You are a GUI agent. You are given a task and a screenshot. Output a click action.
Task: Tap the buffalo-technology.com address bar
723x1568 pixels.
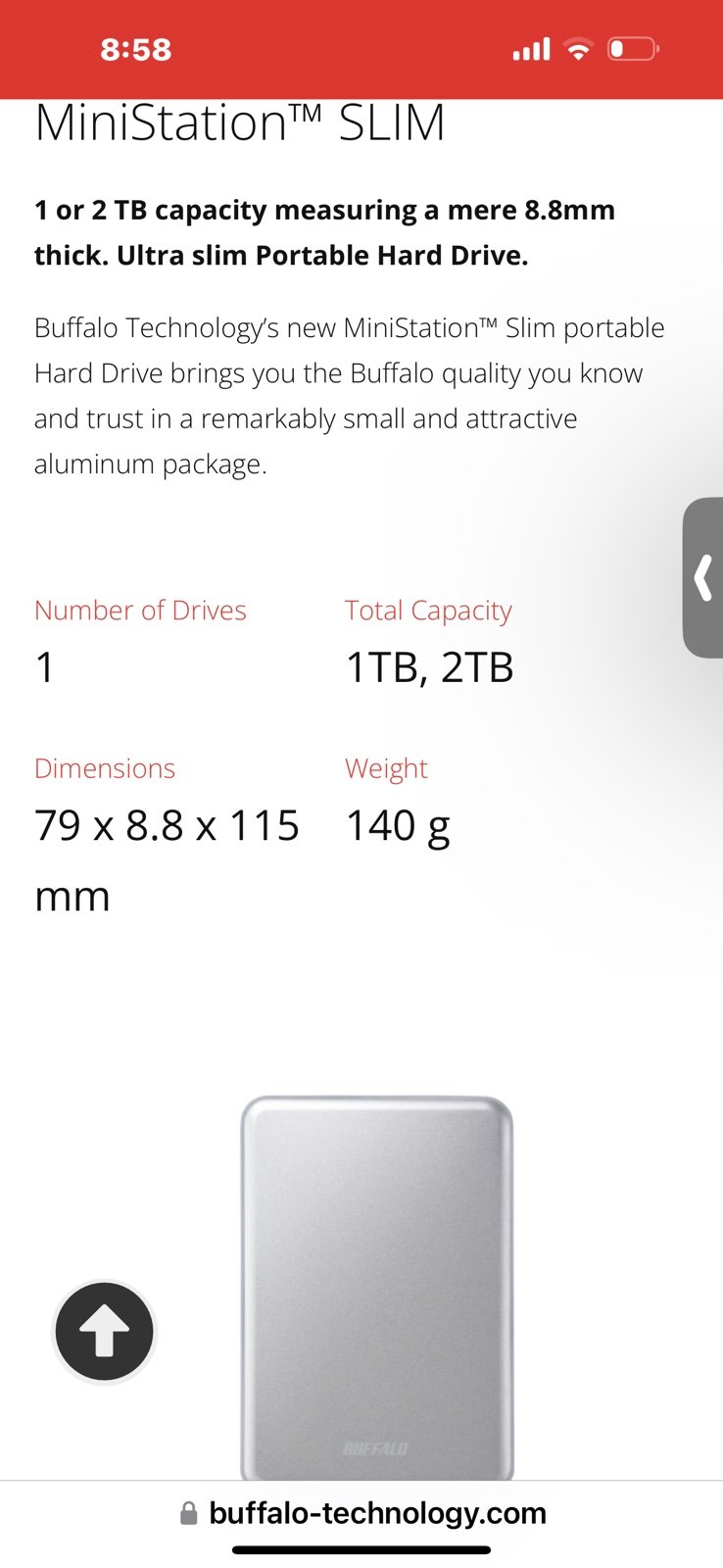point(361,1513)
